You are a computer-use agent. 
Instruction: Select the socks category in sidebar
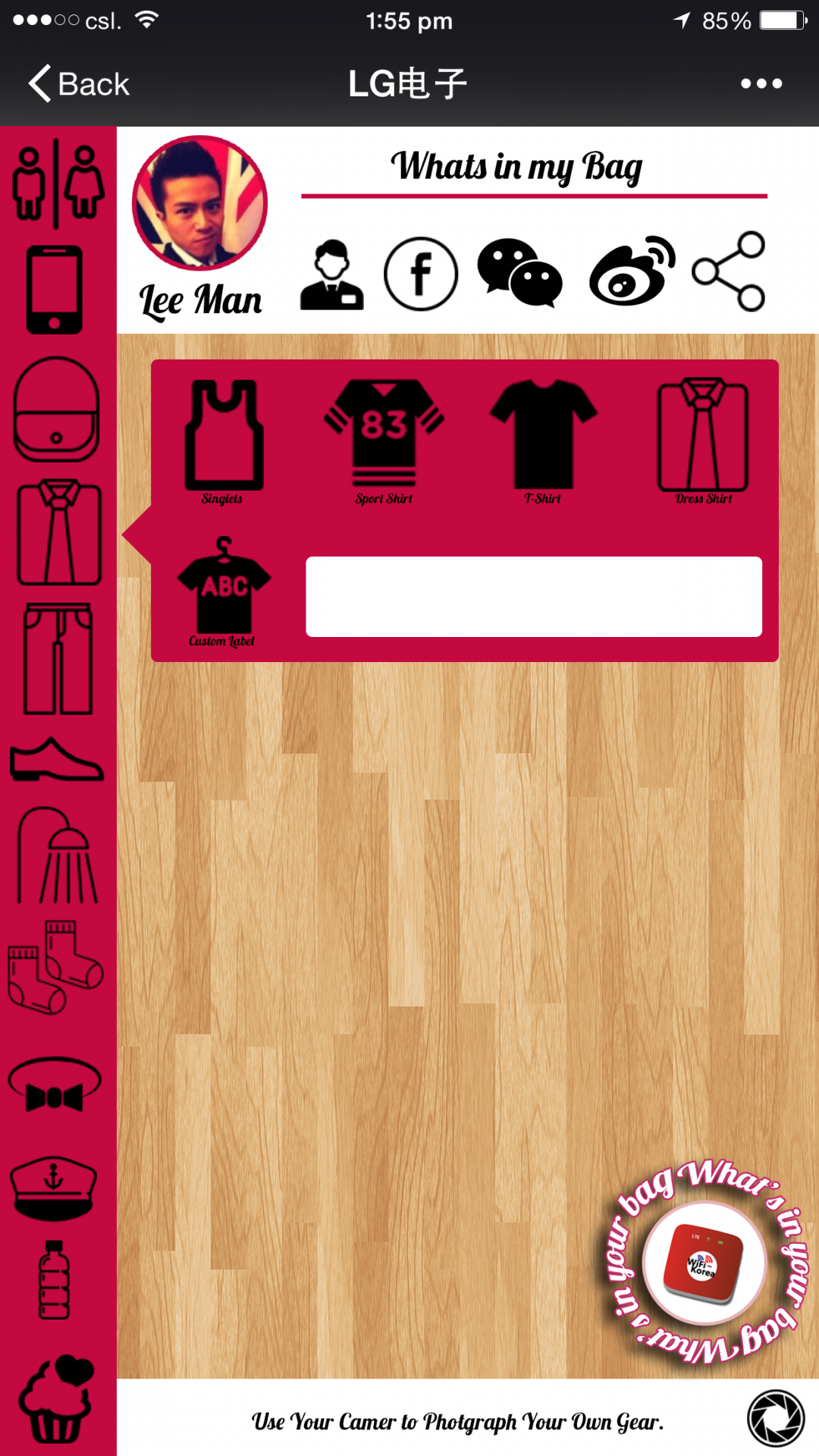[55, 968]
